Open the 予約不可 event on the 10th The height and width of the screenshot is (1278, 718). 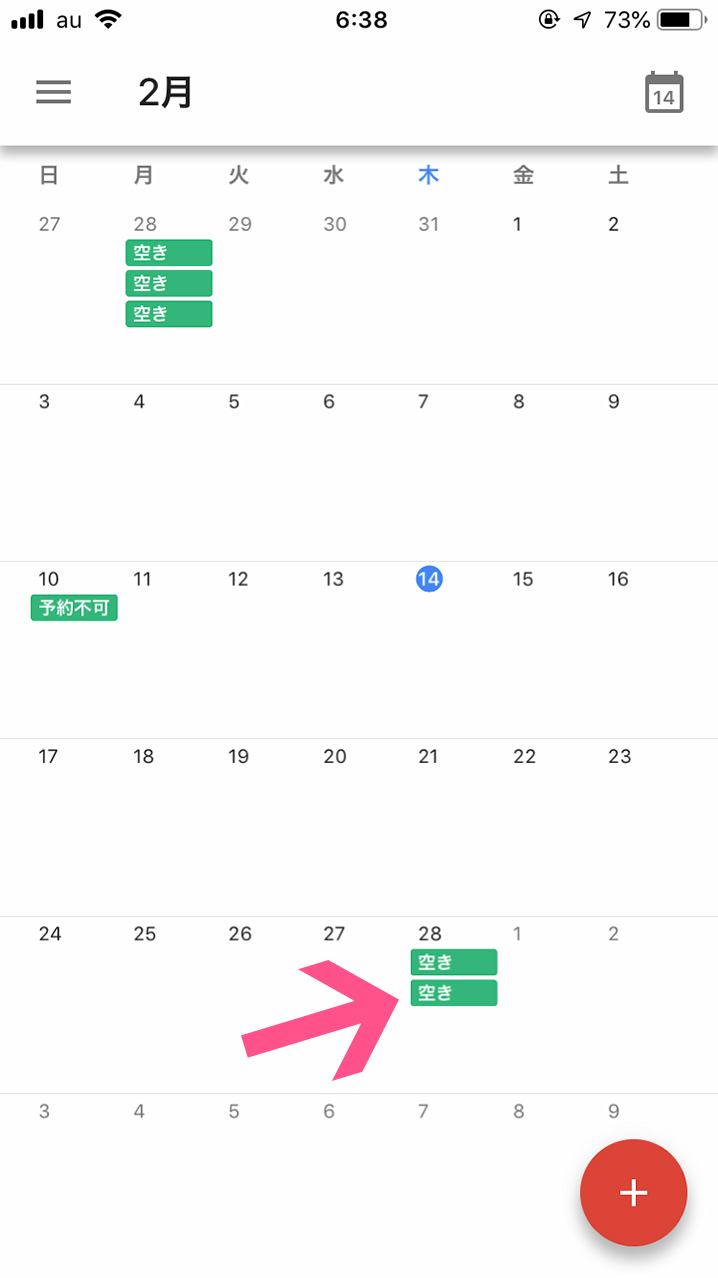click(74, 607)
